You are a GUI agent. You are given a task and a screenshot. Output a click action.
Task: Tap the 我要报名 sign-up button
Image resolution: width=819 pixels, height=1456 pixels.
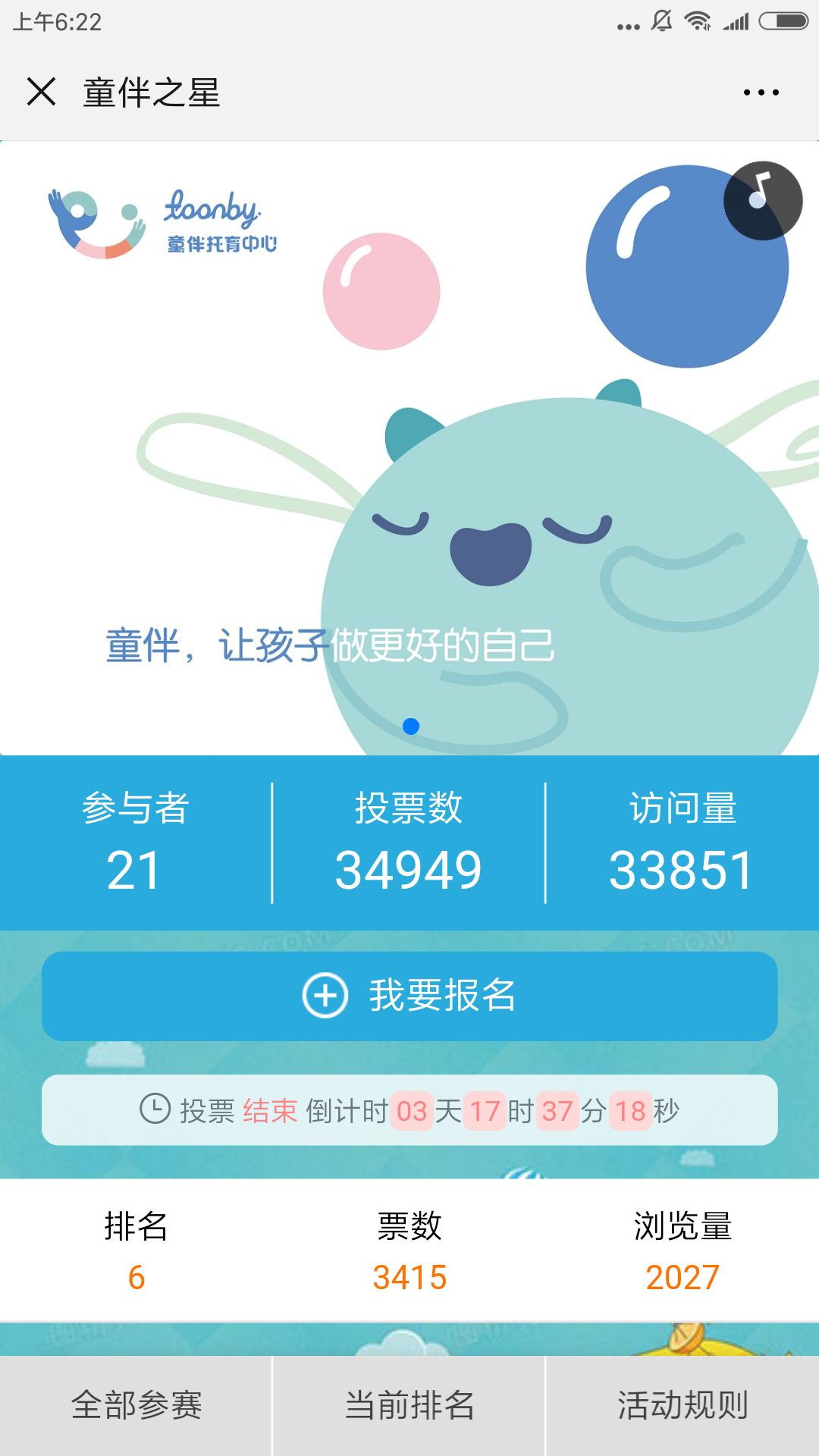(x=409, y=996)
